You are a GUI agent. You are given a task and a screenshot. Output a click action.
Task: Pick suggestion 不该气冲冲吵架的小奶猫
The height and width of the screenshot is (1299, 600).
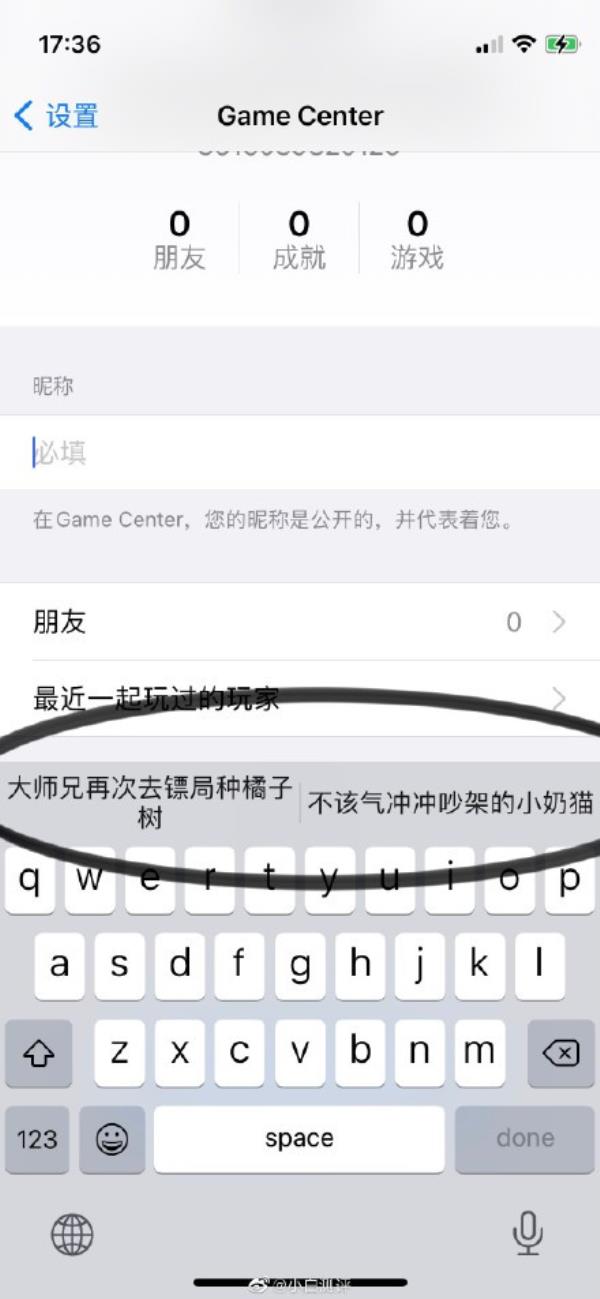[x=451, y=803]
